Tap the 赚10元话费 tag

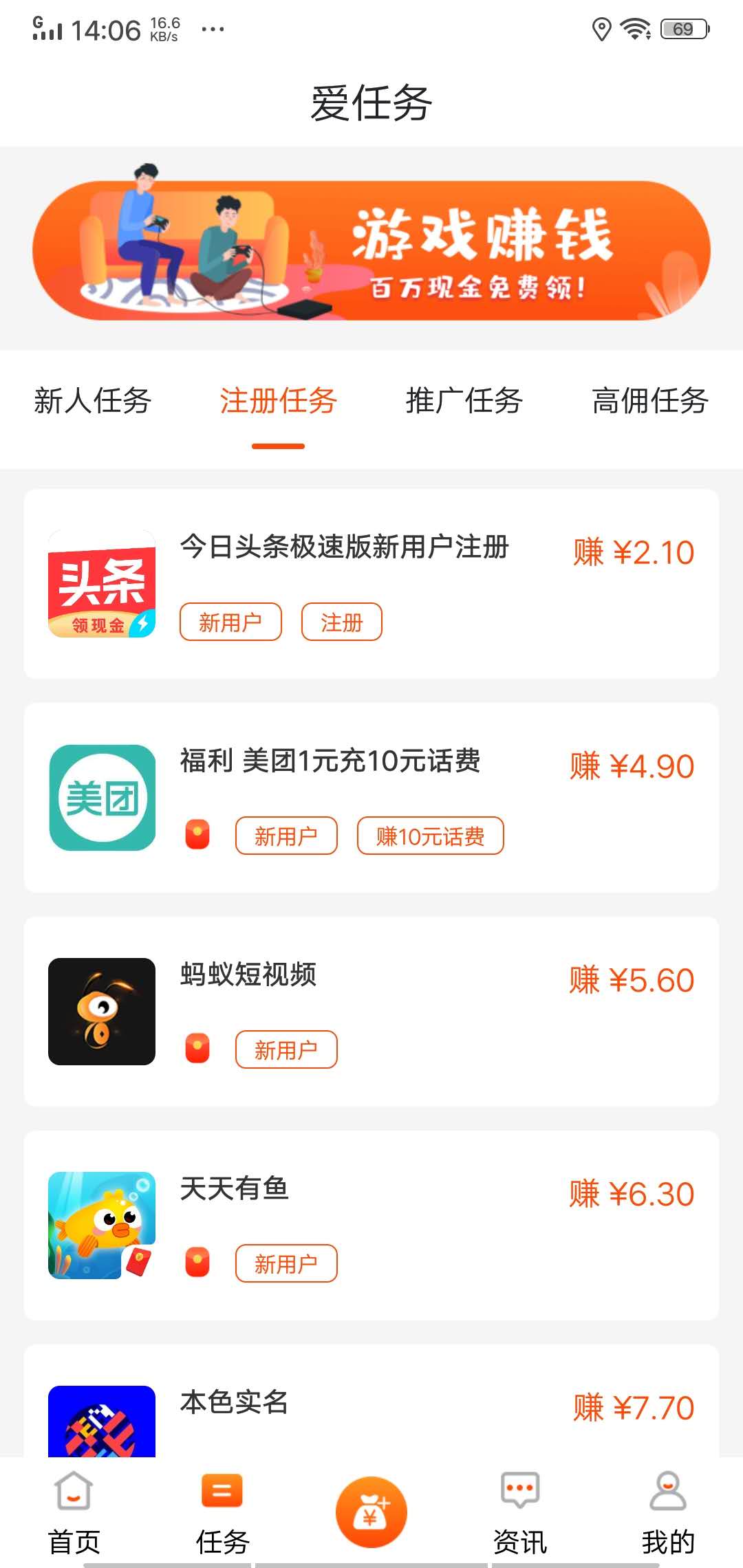[430, 836]
